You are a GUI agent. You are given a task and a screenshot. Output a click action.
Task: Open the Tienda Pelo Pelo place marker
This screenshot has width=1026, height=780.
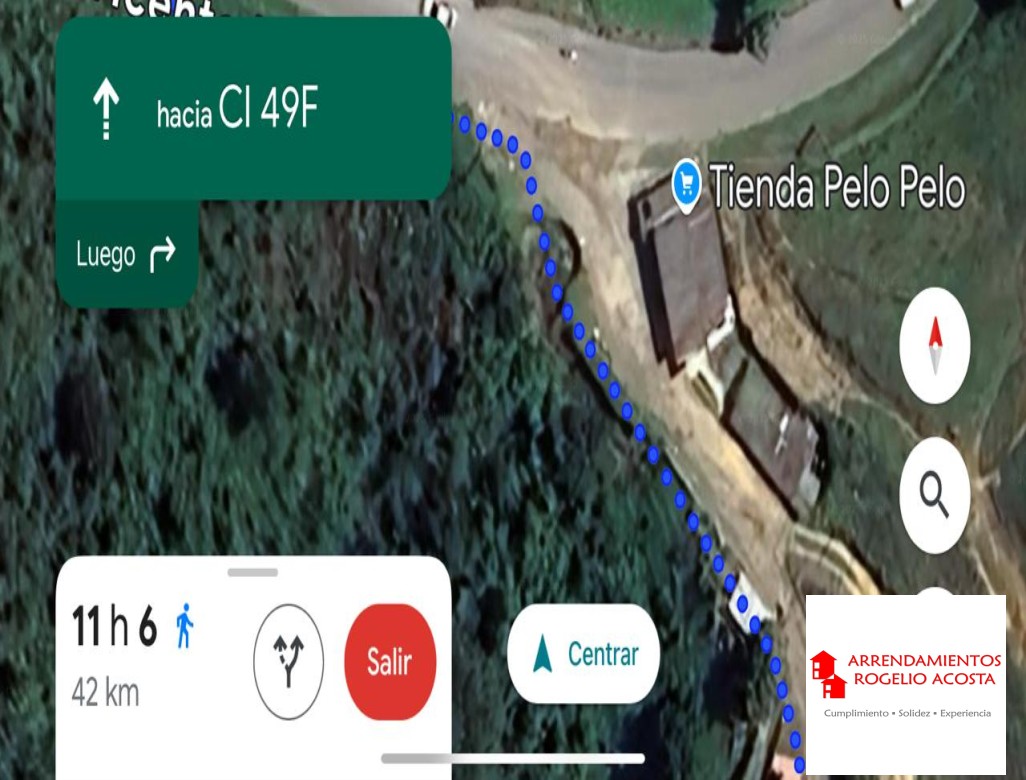click(x=687, y=186)
